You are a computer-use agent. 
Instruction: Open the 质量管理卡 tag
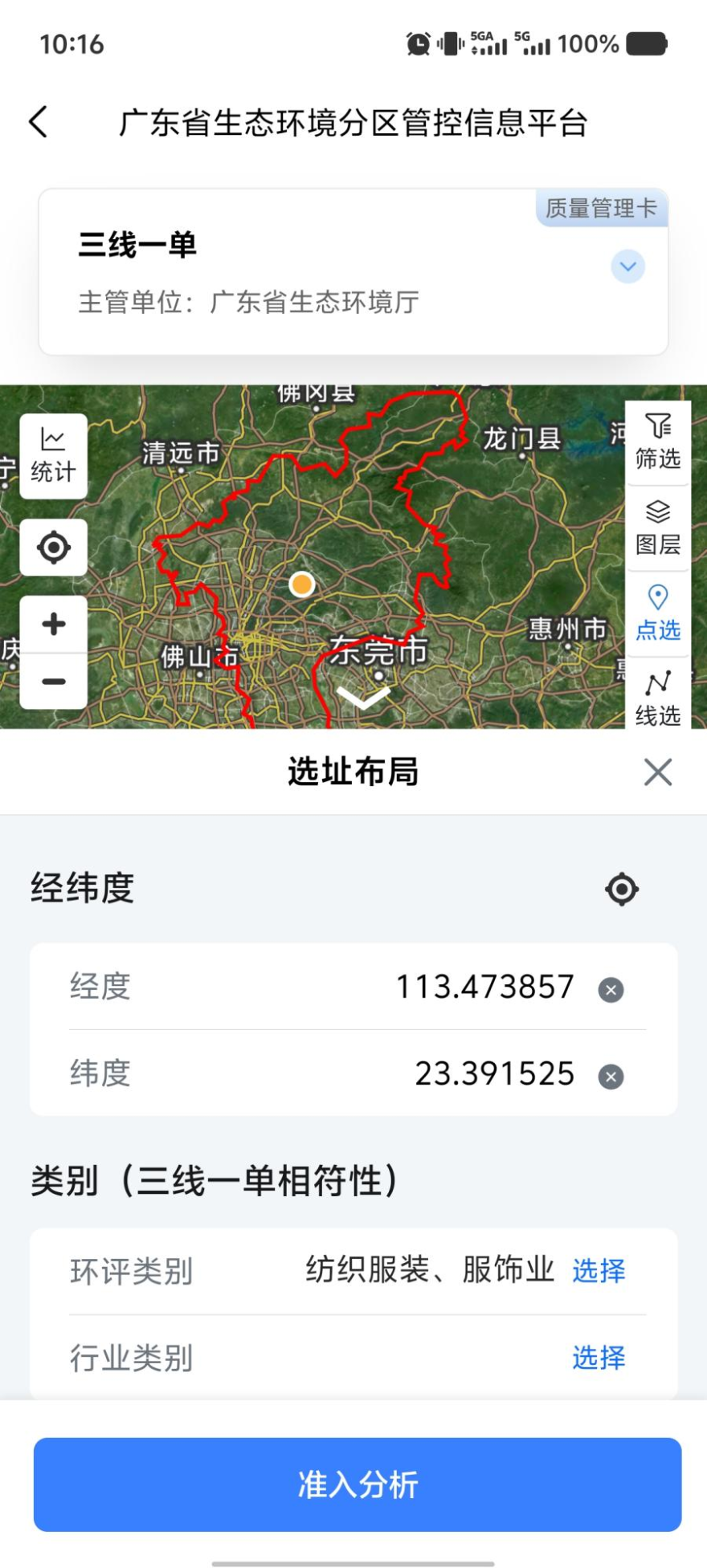coord(601,209)
